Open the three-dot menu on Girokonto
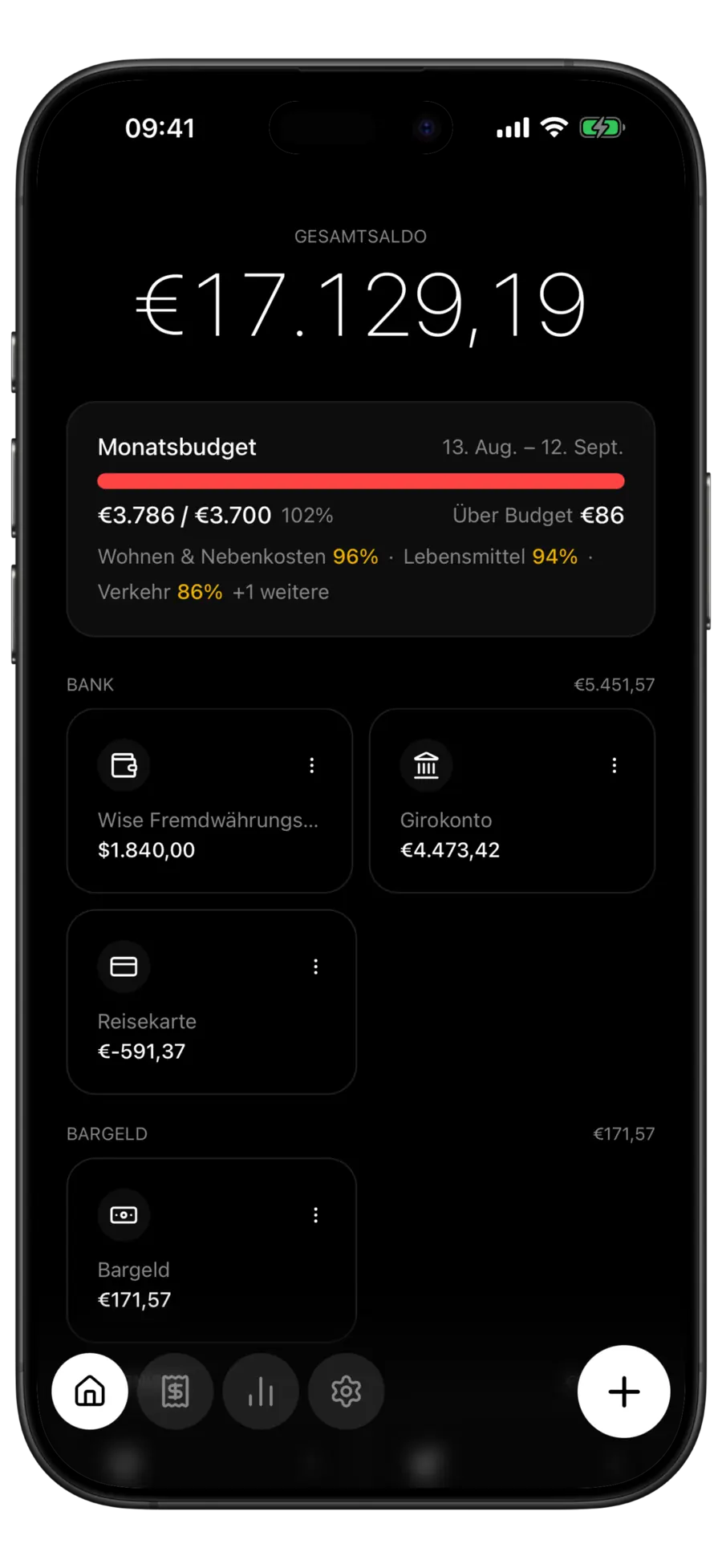This screenshot has width=722, height=1568. [x=615, y=766]
